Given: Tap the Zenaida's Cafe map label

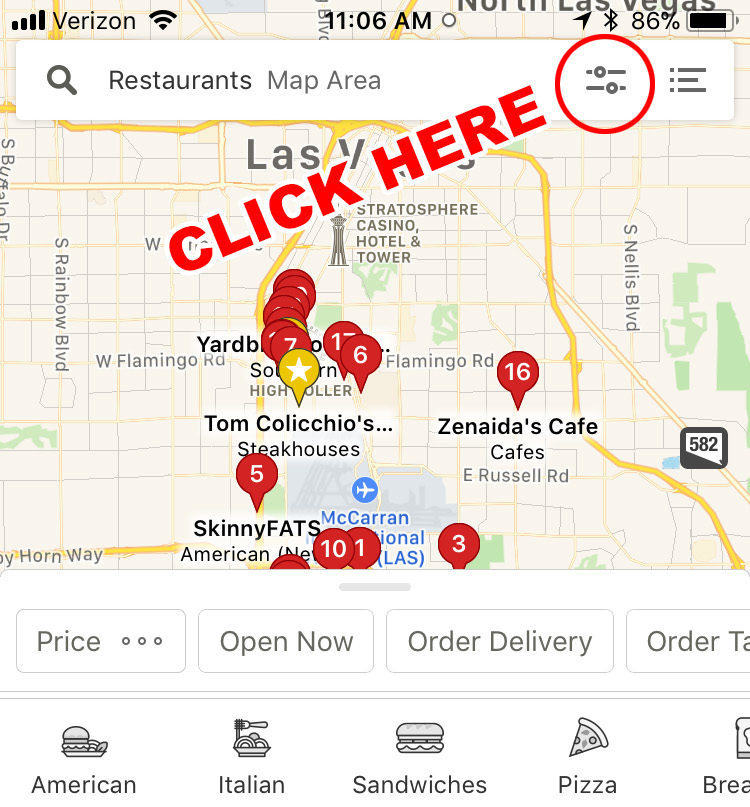Looking at the screenshot, I should pos(517,426).
